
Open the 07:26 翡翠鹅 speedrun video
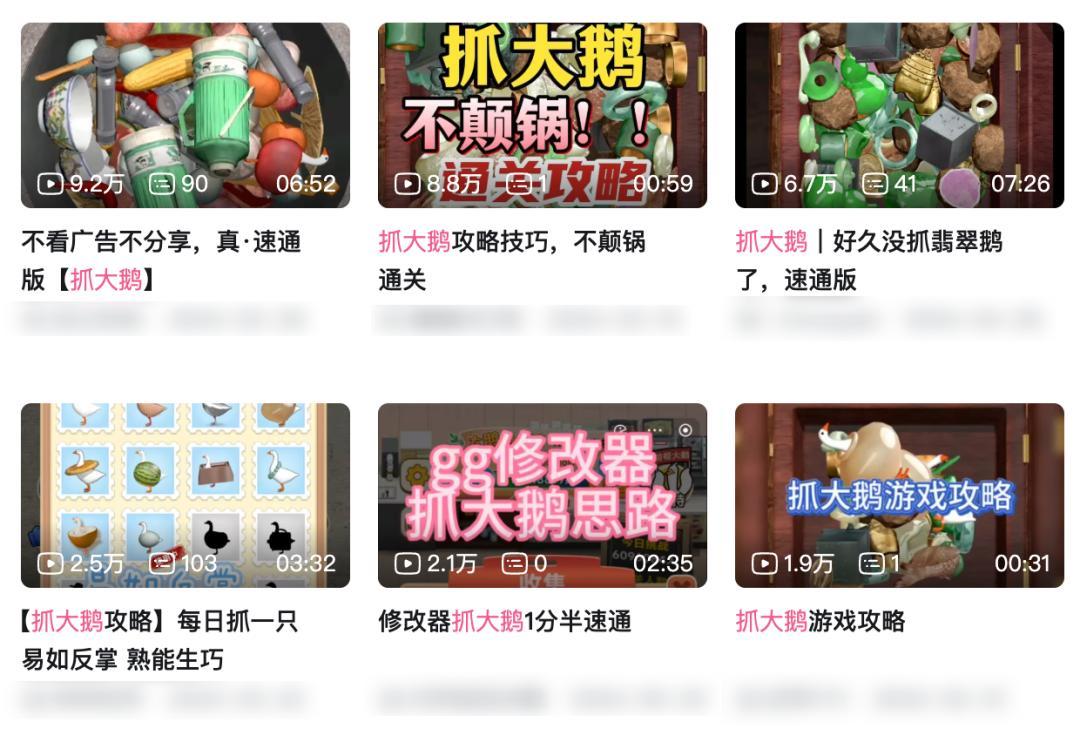[899, 115]
